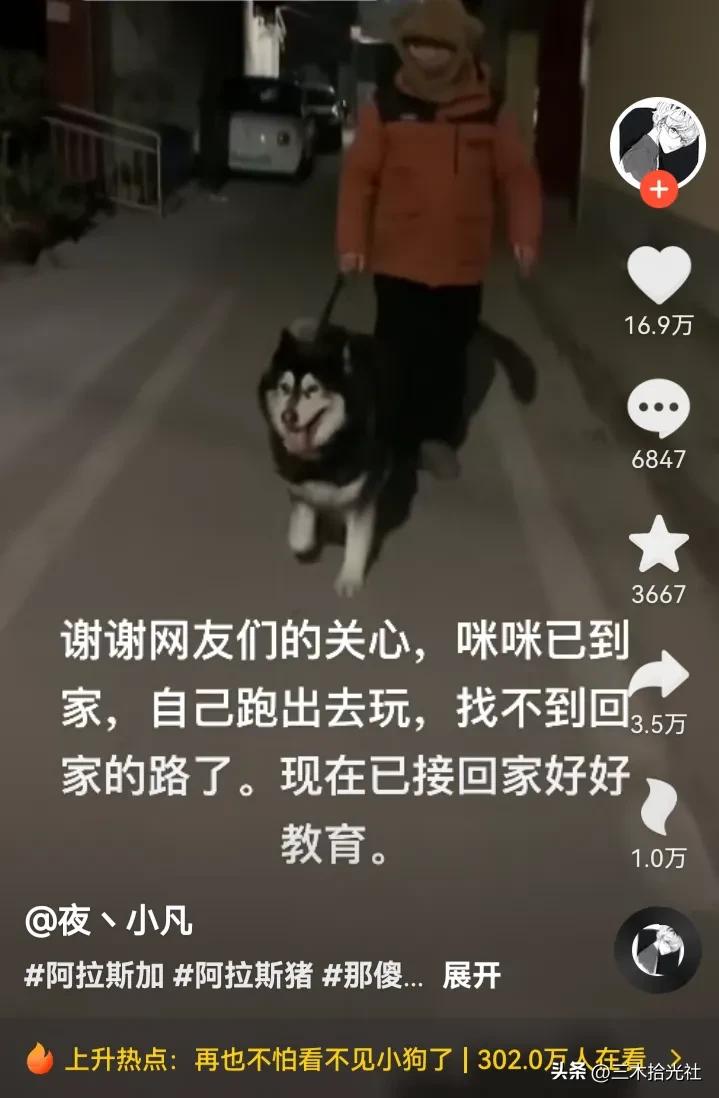This screenshot has width=719, height=1098.
Task: Open hashtag #阿拉斯猪
Action: point(243,975)
